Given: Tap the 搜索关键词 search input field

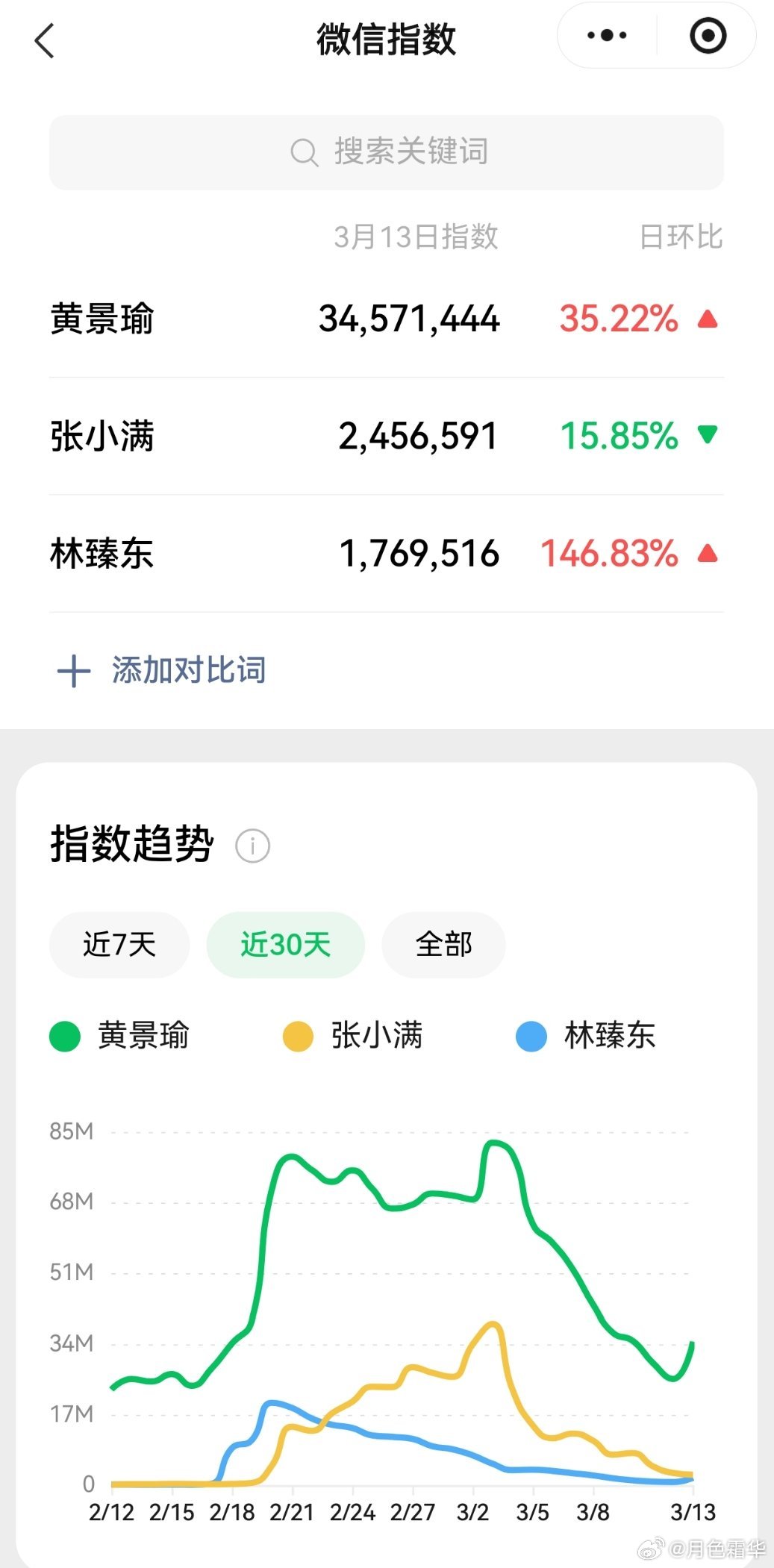Looking at the screenshot, I should (387, 152).
